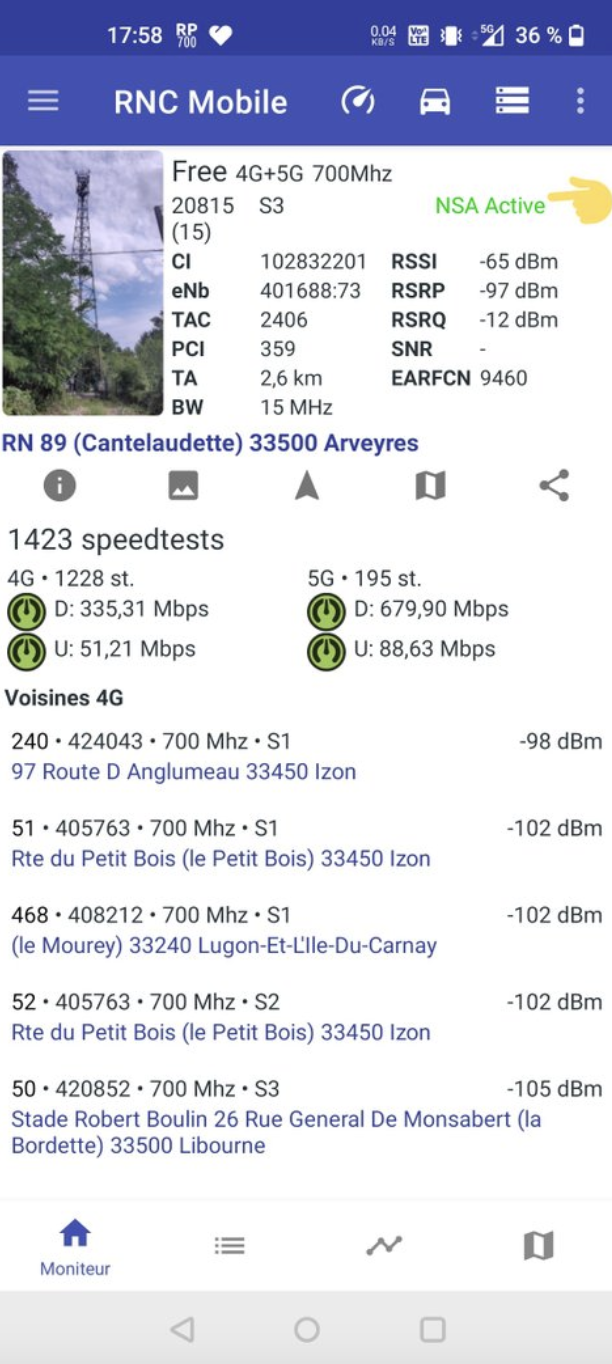Switch to the graph chart tab

[x=384, y=1245]
